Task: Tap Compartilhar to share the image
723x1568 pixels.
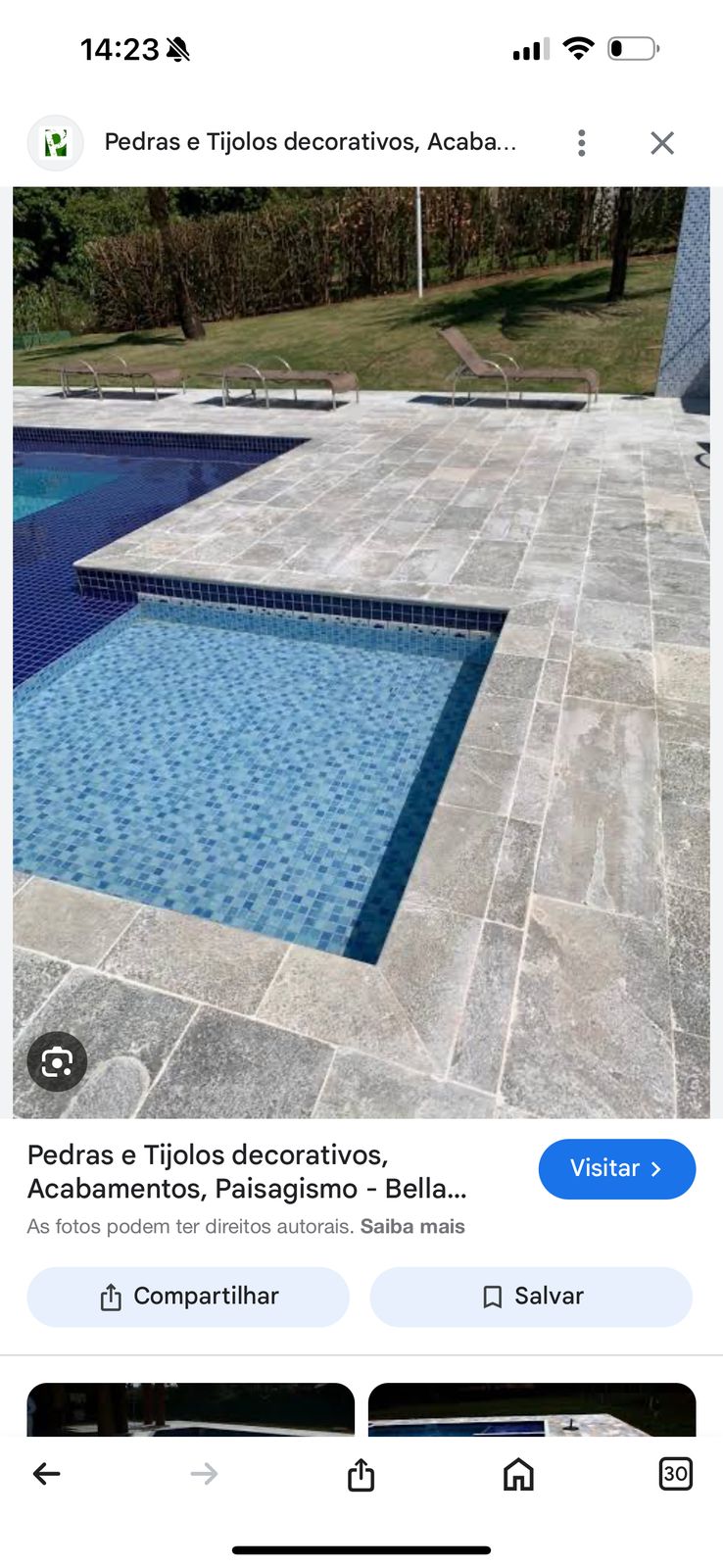Action: click(x=188, y=1297)
